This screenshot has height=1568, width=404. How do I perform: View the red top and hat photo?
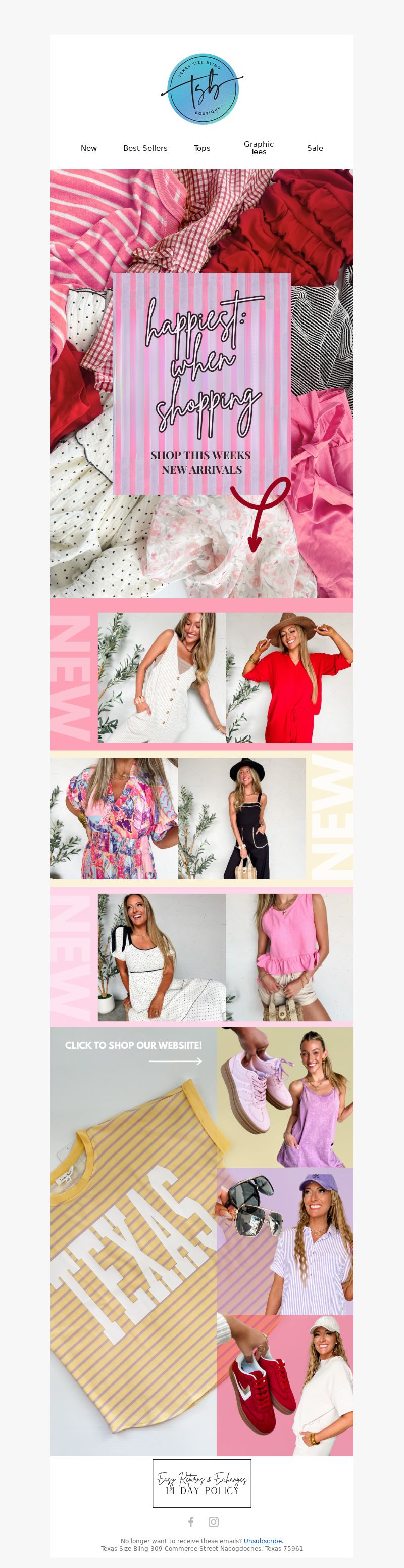tap(289, 677)
